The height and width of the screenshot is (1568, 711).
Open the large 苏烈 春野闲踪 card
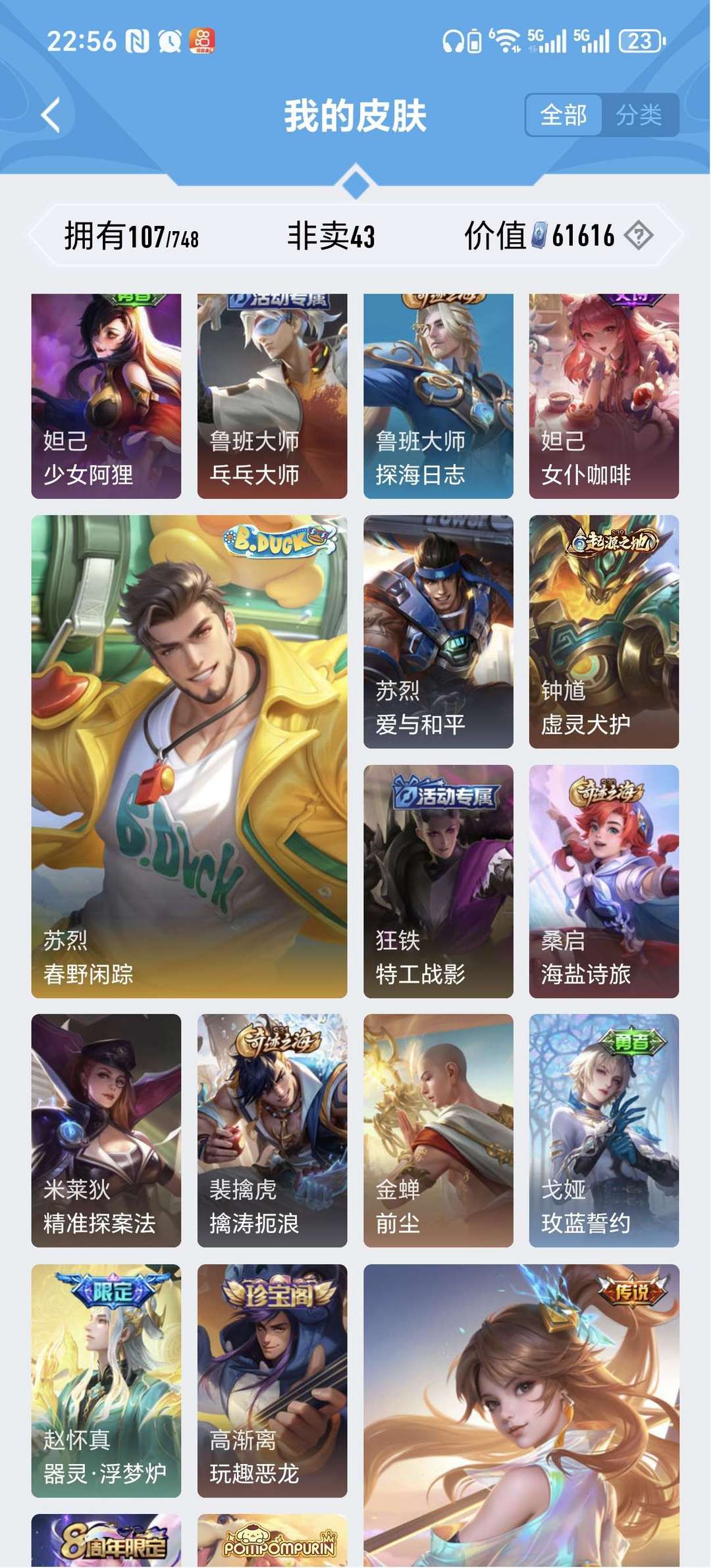coord(189,756)
